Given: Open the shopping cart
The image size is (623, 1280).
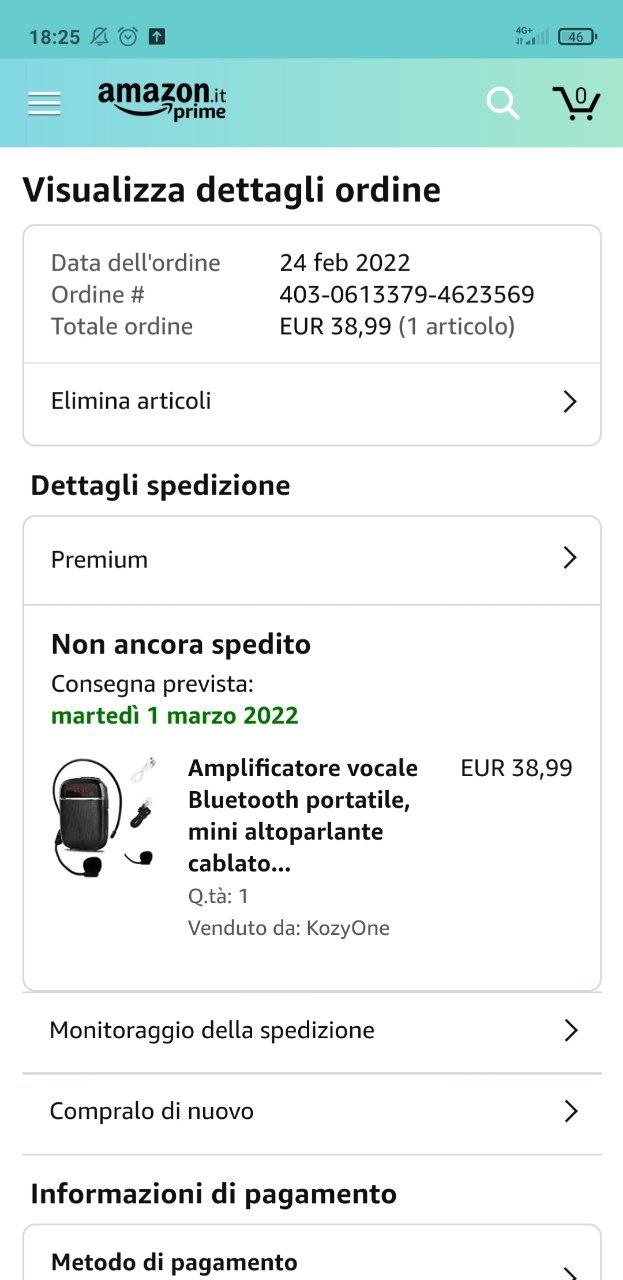Looking at the screenshot, I should [x=576, y=103].
